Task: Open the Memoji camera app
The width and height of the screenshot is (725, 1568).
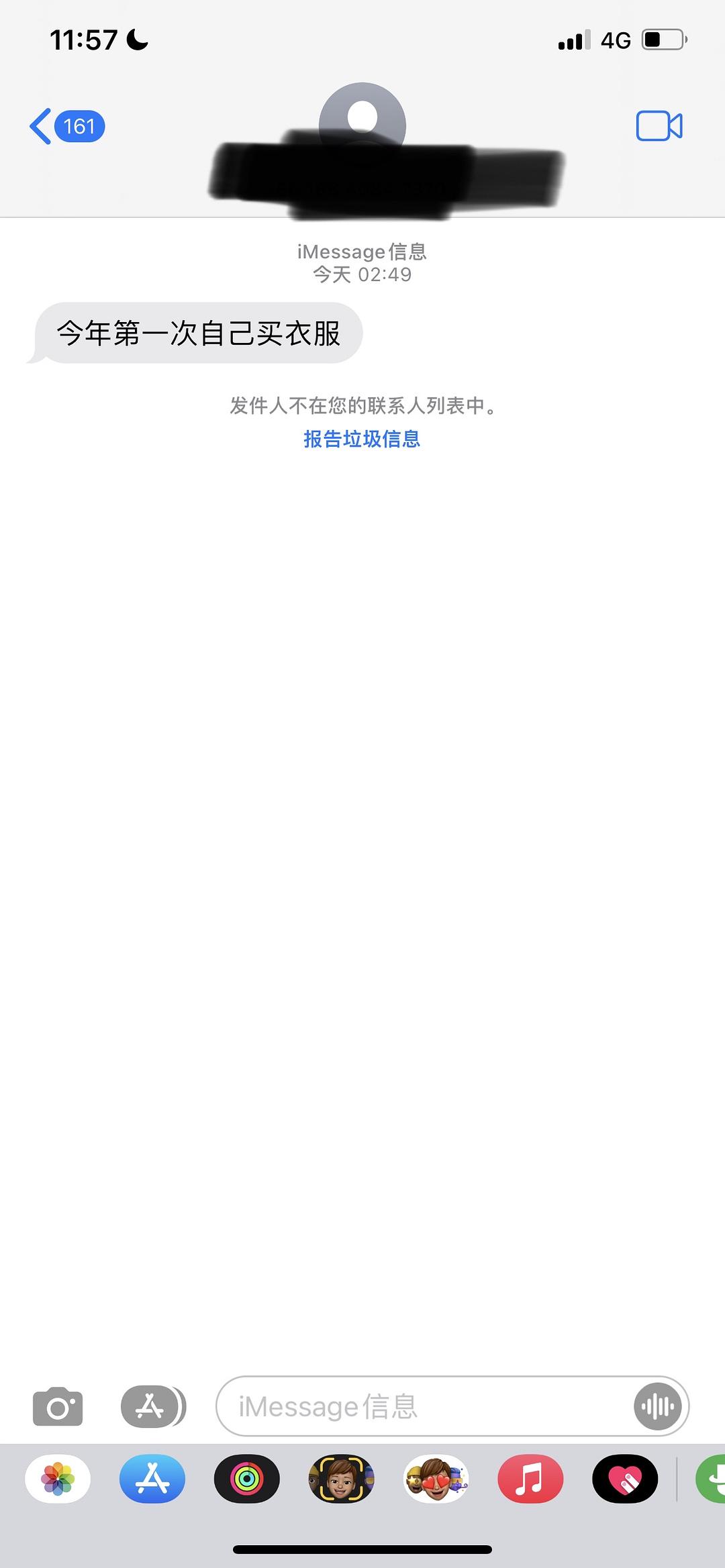Action: point(341,1479)
